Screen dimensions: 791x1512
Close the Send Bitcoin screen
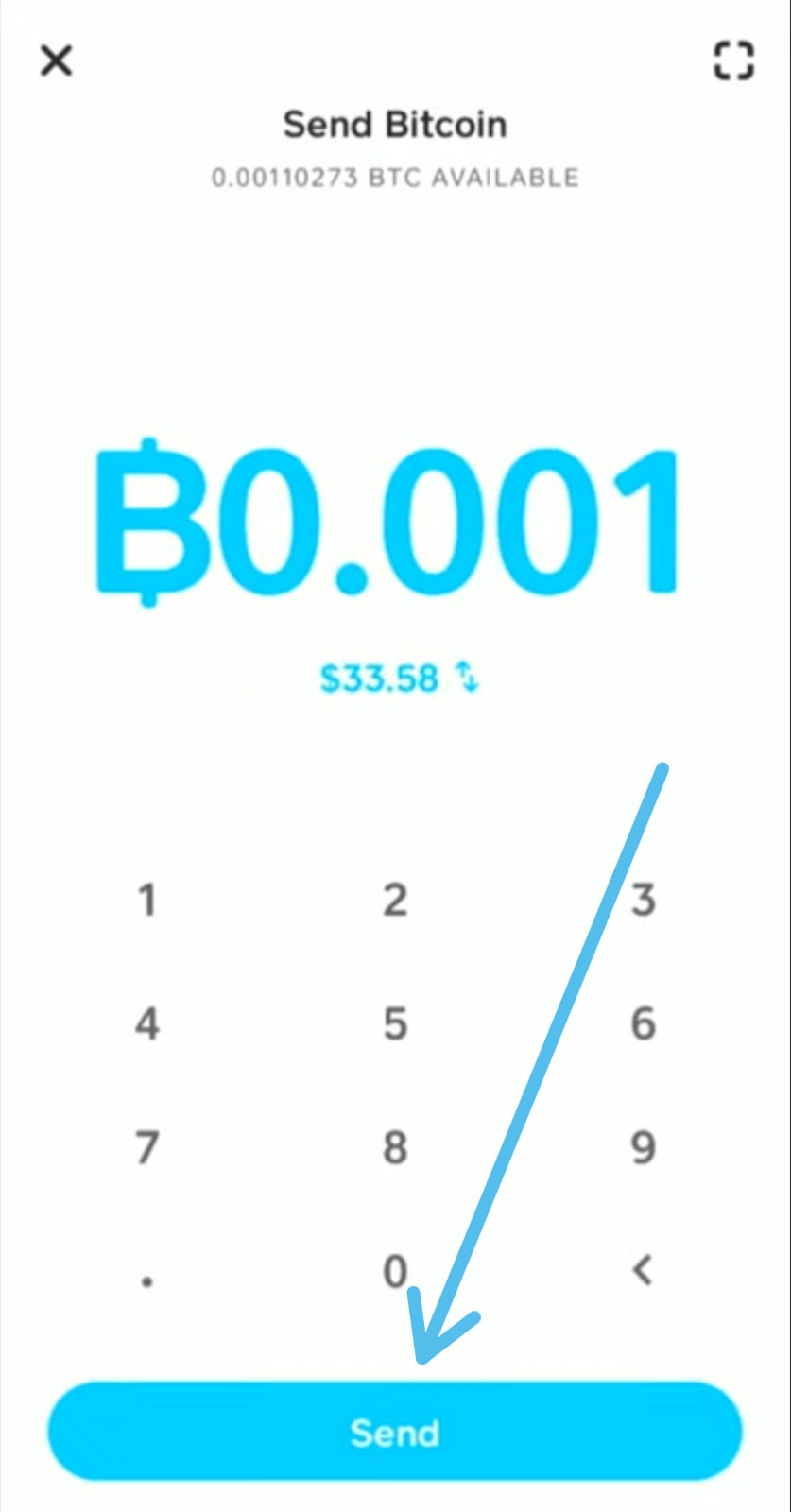coord(57,61)
